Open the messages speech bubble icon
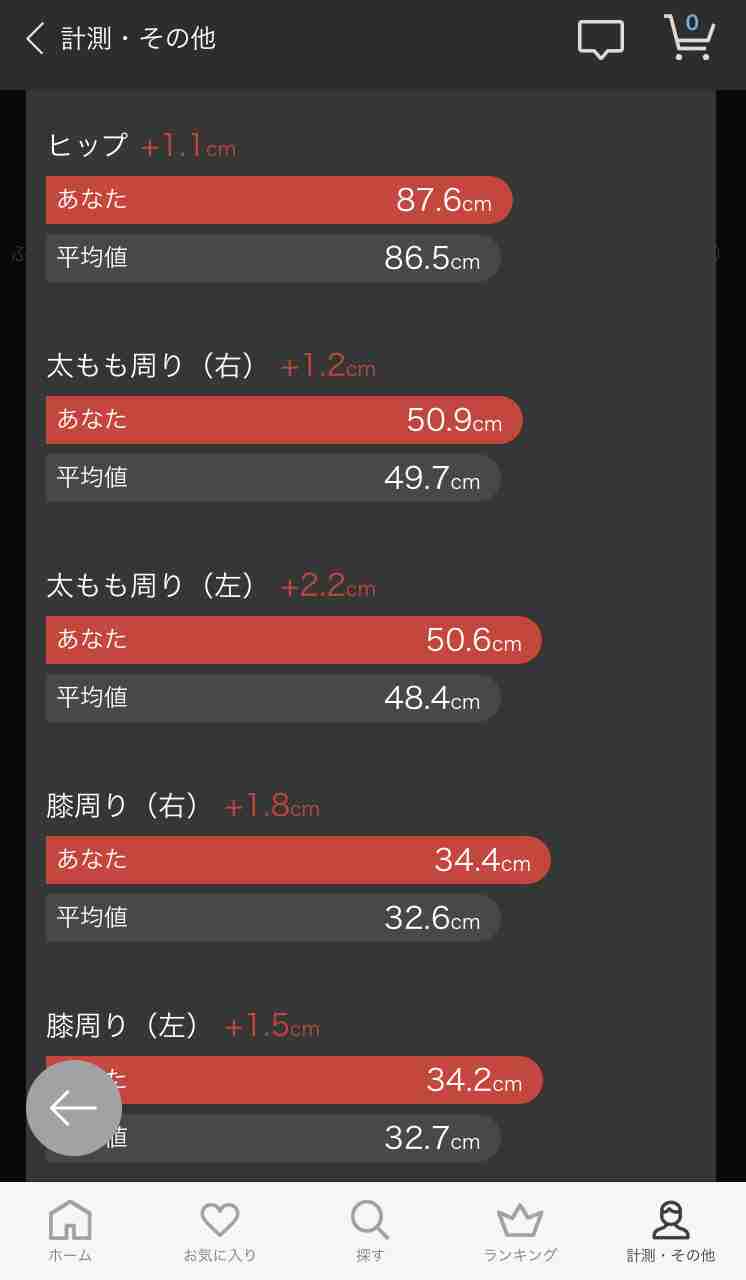 601,40
